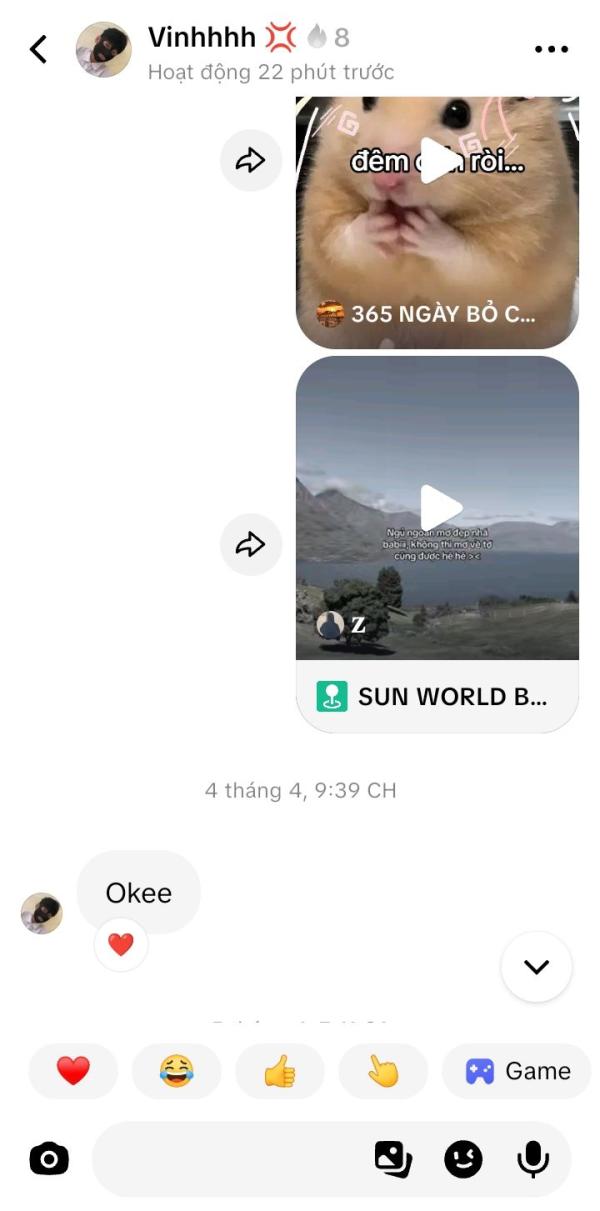Open the three-dot overflow menu
The height and width of the screenshot is (1211, 600).
(551, 49)
